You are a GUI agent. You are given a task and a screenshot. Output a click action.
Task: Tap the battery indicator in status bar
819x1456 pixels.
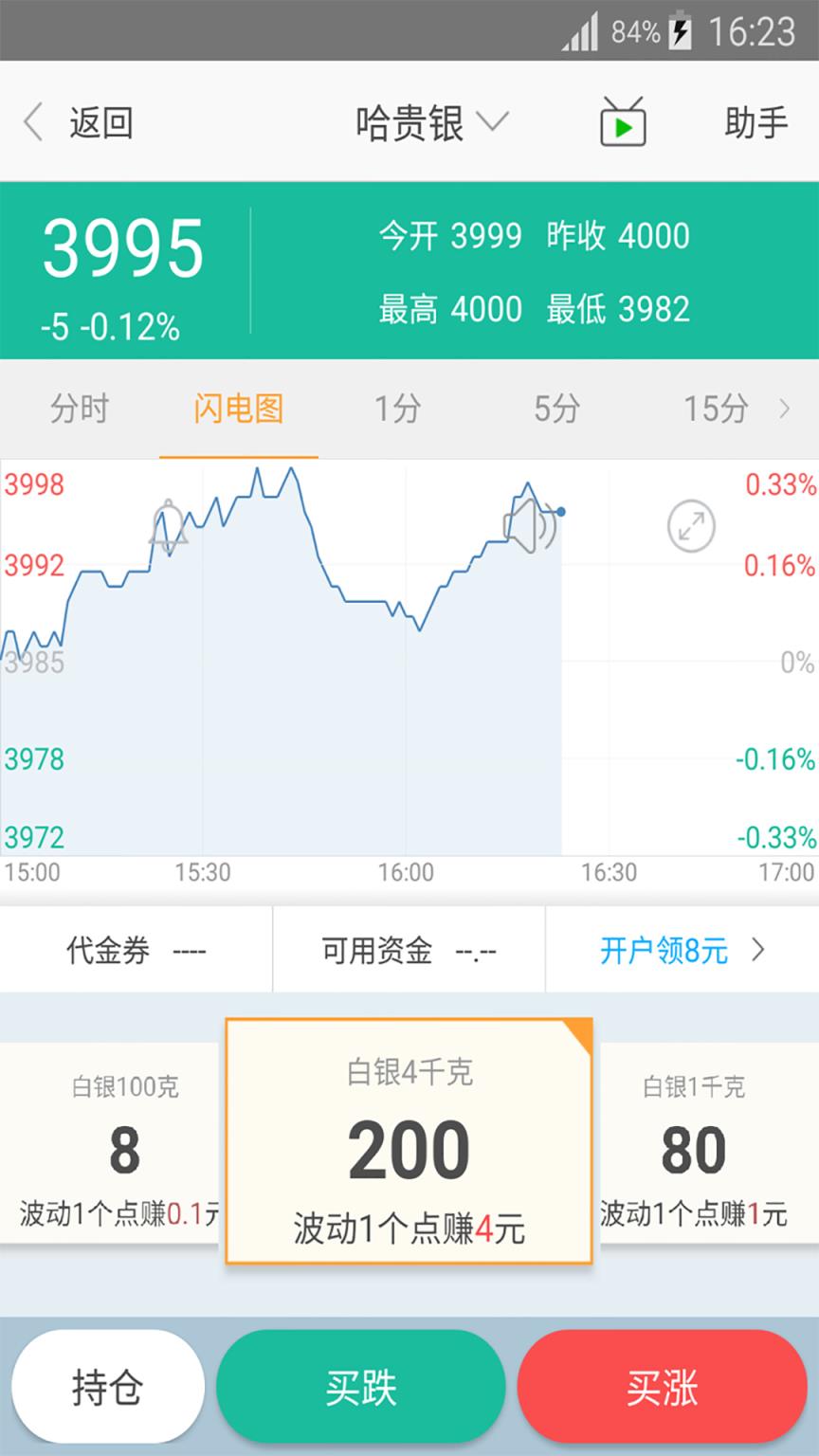click(x=680, y=30)
